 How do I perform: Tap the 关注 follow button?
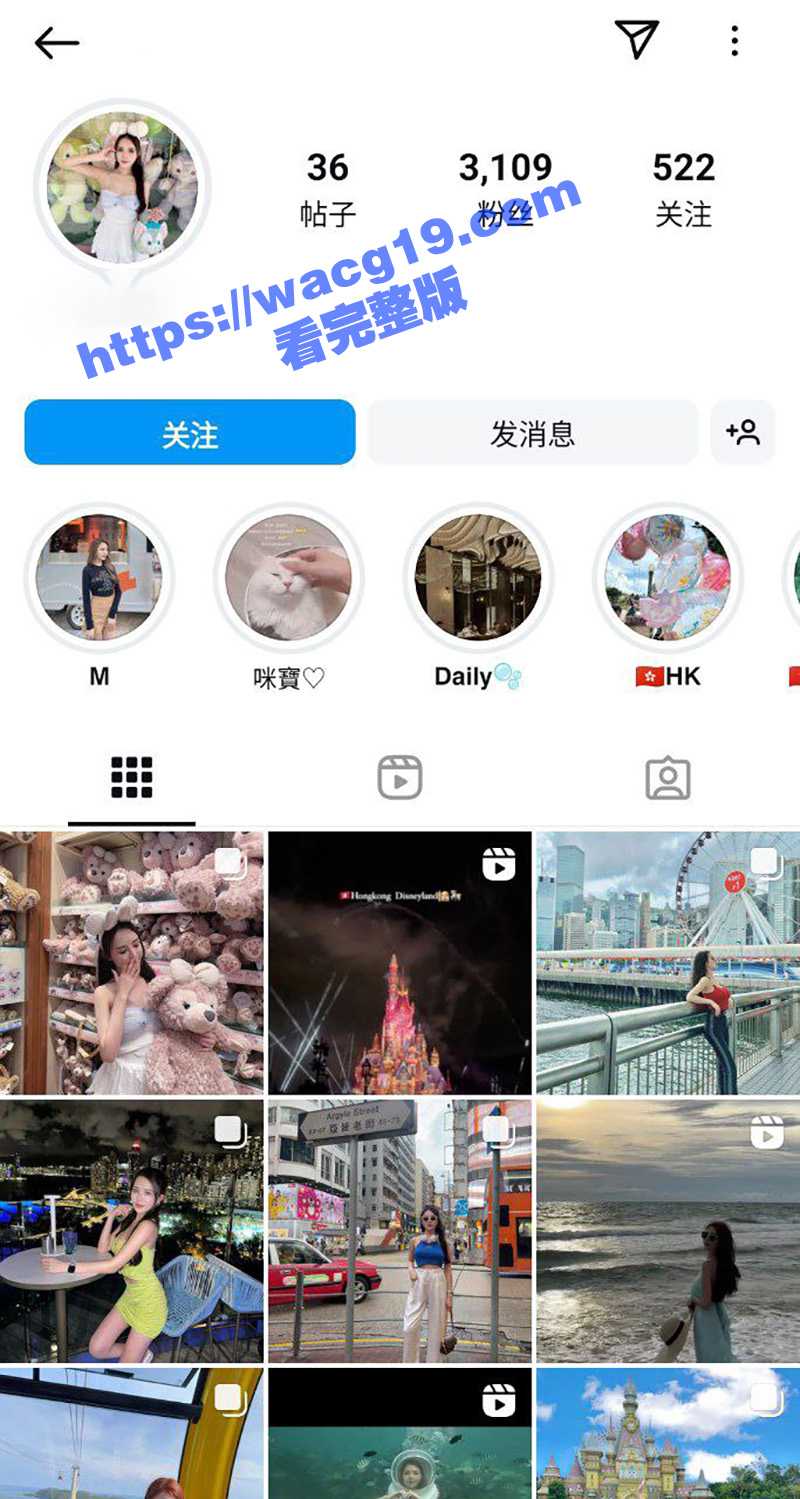[190, 432]
